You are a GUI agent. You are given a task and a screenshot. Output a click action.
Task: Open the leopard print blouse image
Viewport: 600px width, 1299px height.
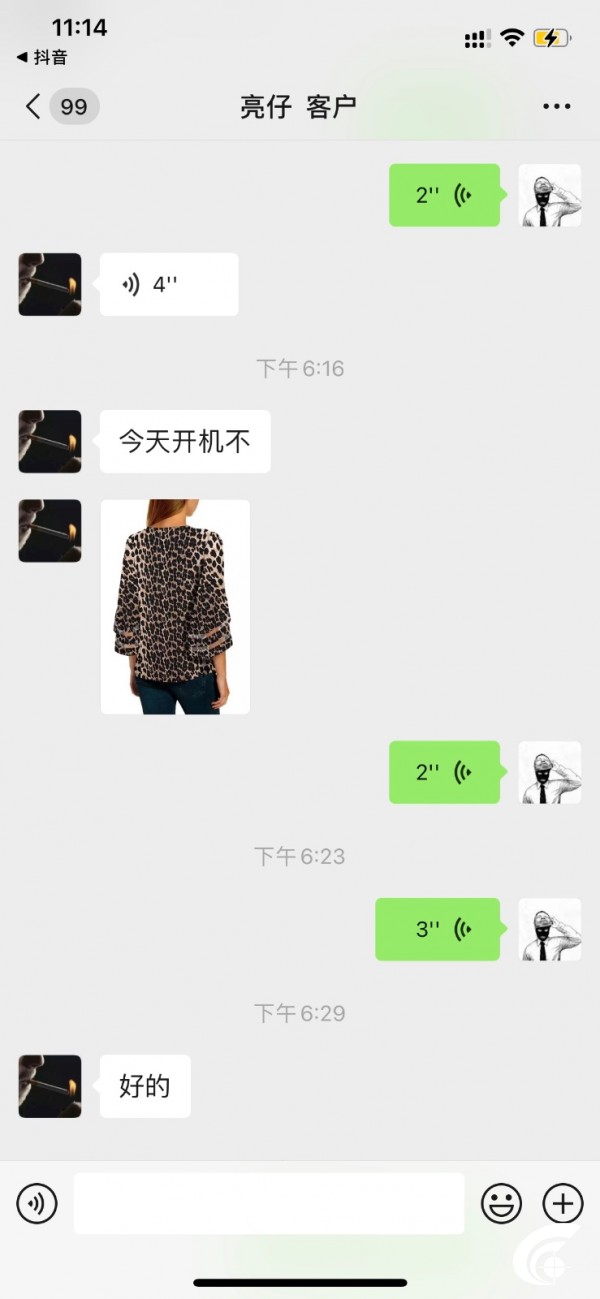[175, 606]
